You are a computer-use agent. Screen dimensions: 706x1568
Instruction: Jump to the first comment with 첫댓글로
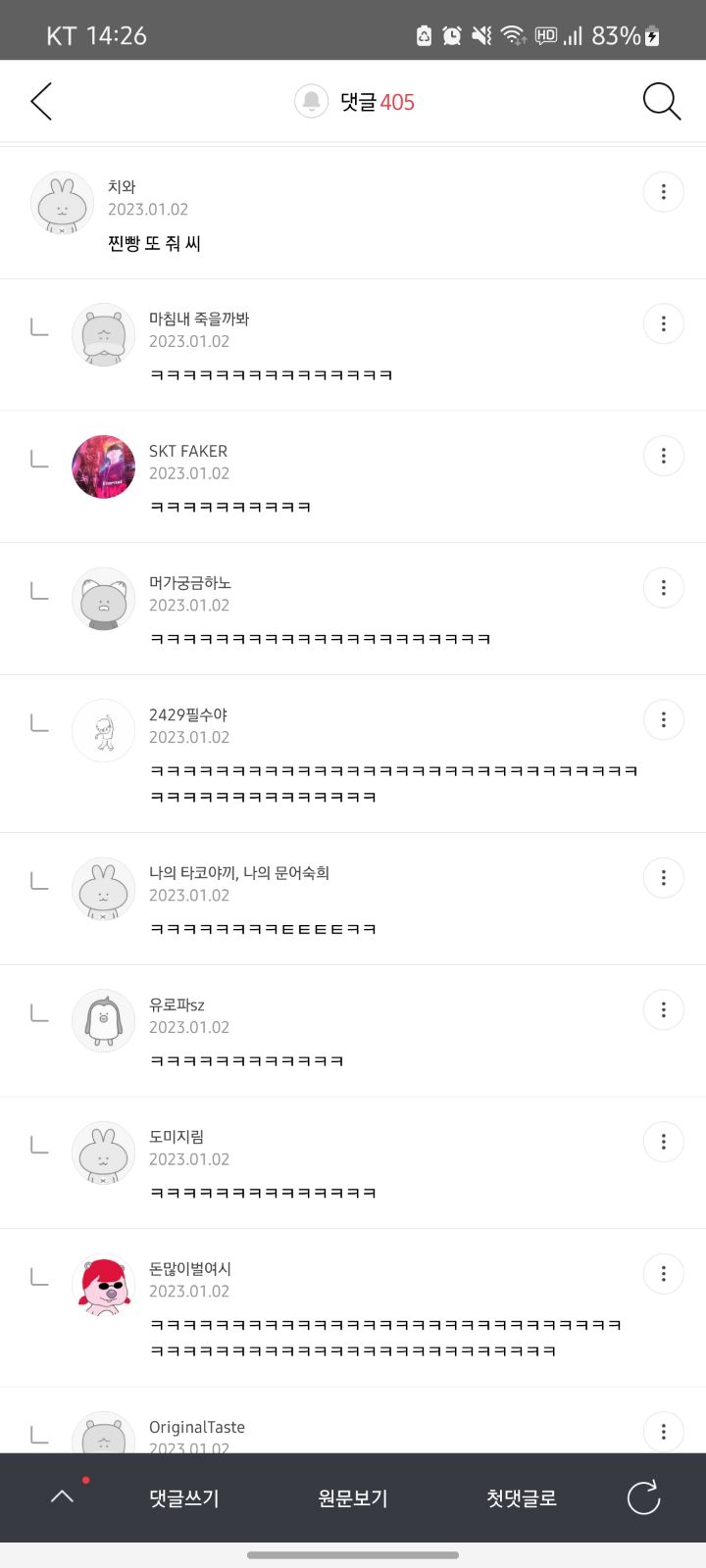coord(522,1498)
